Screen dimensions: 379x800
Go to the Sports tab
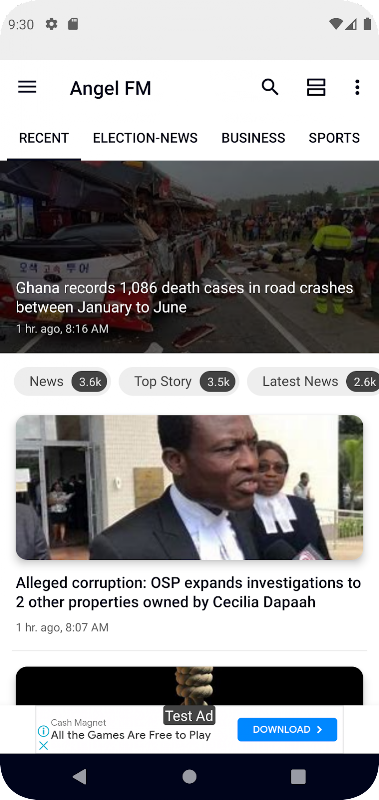point(334,138)
